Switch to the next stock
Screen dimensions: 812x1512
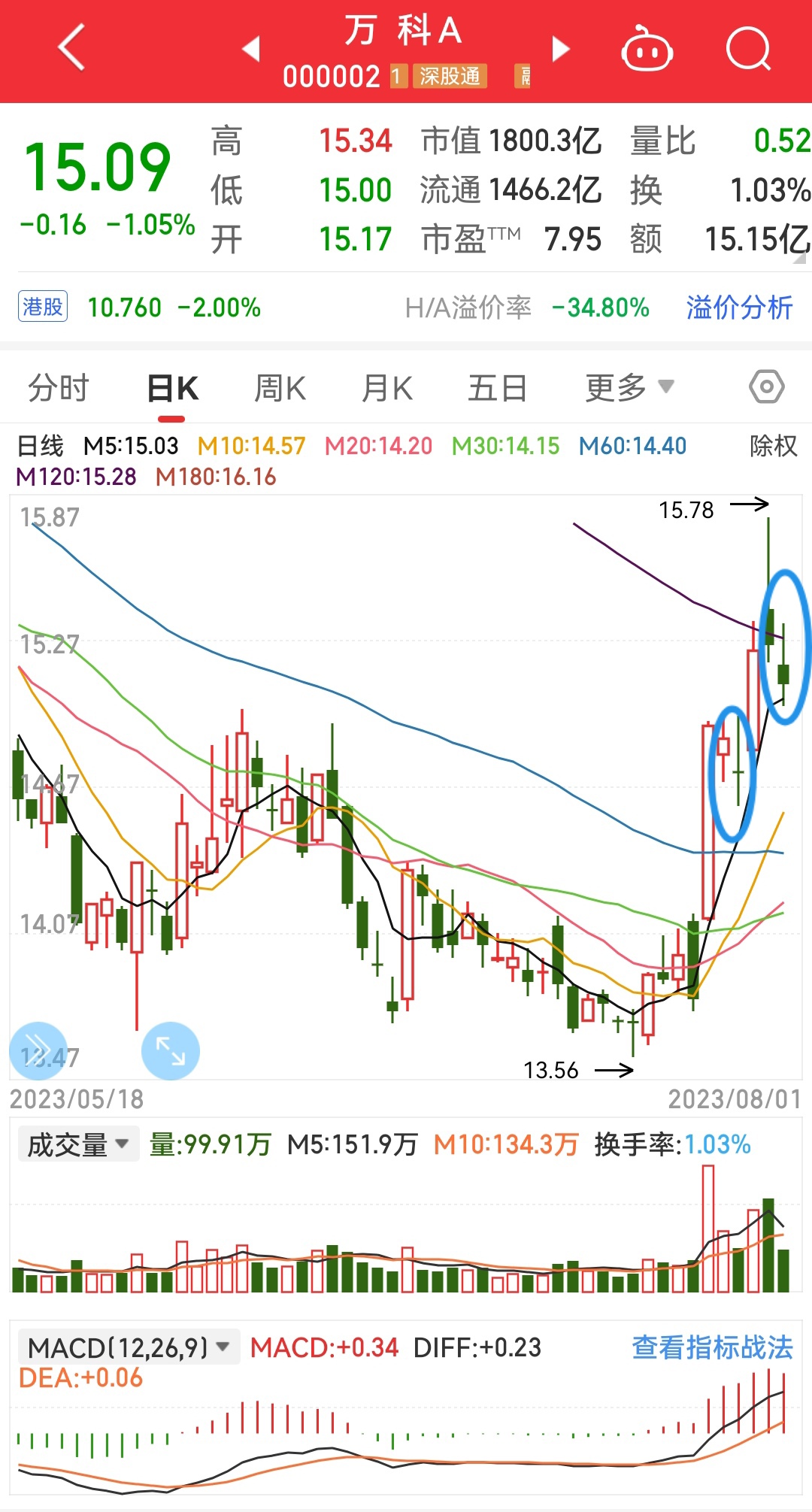tap(560, 49)
